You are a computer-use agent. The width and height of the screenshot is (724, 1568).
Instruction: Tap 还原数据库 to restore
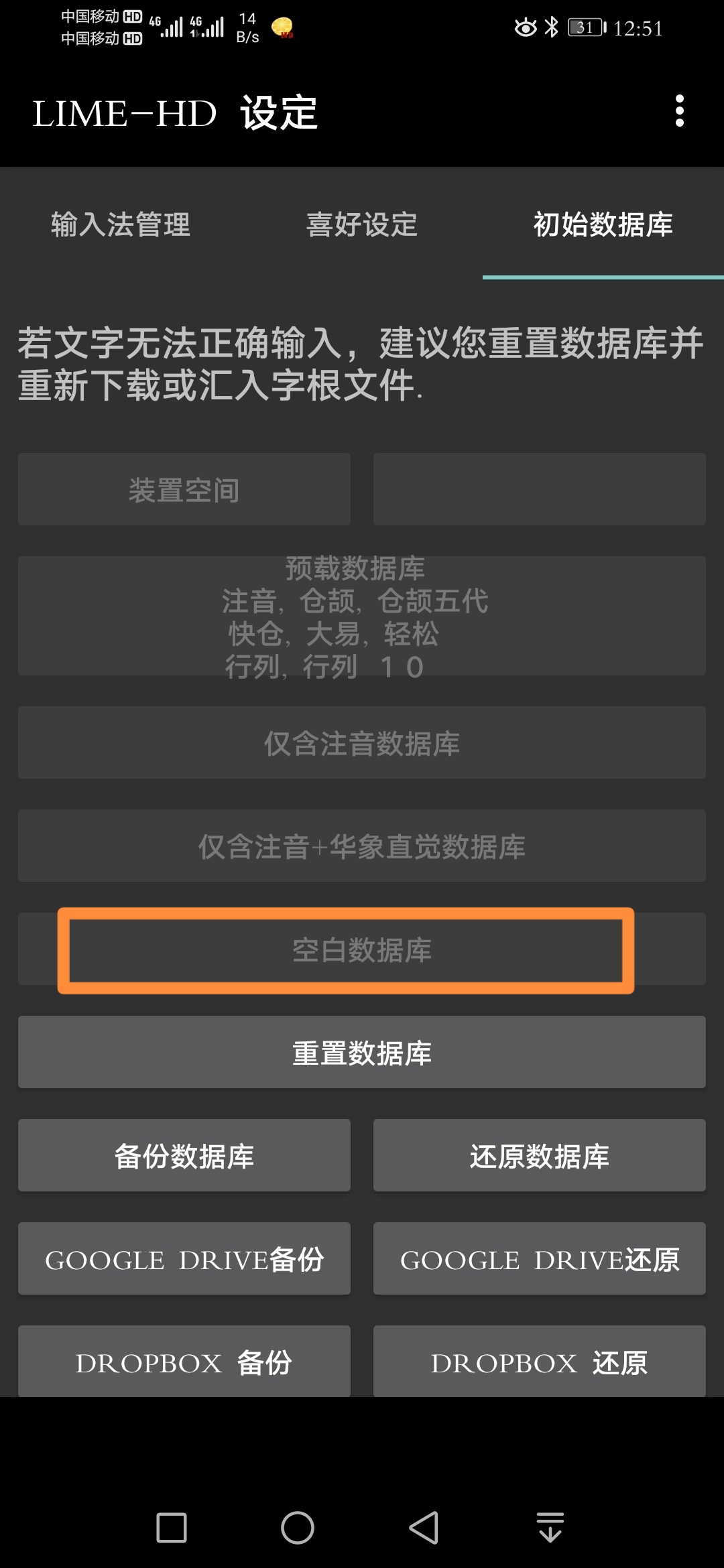(x=540, y=1156)
